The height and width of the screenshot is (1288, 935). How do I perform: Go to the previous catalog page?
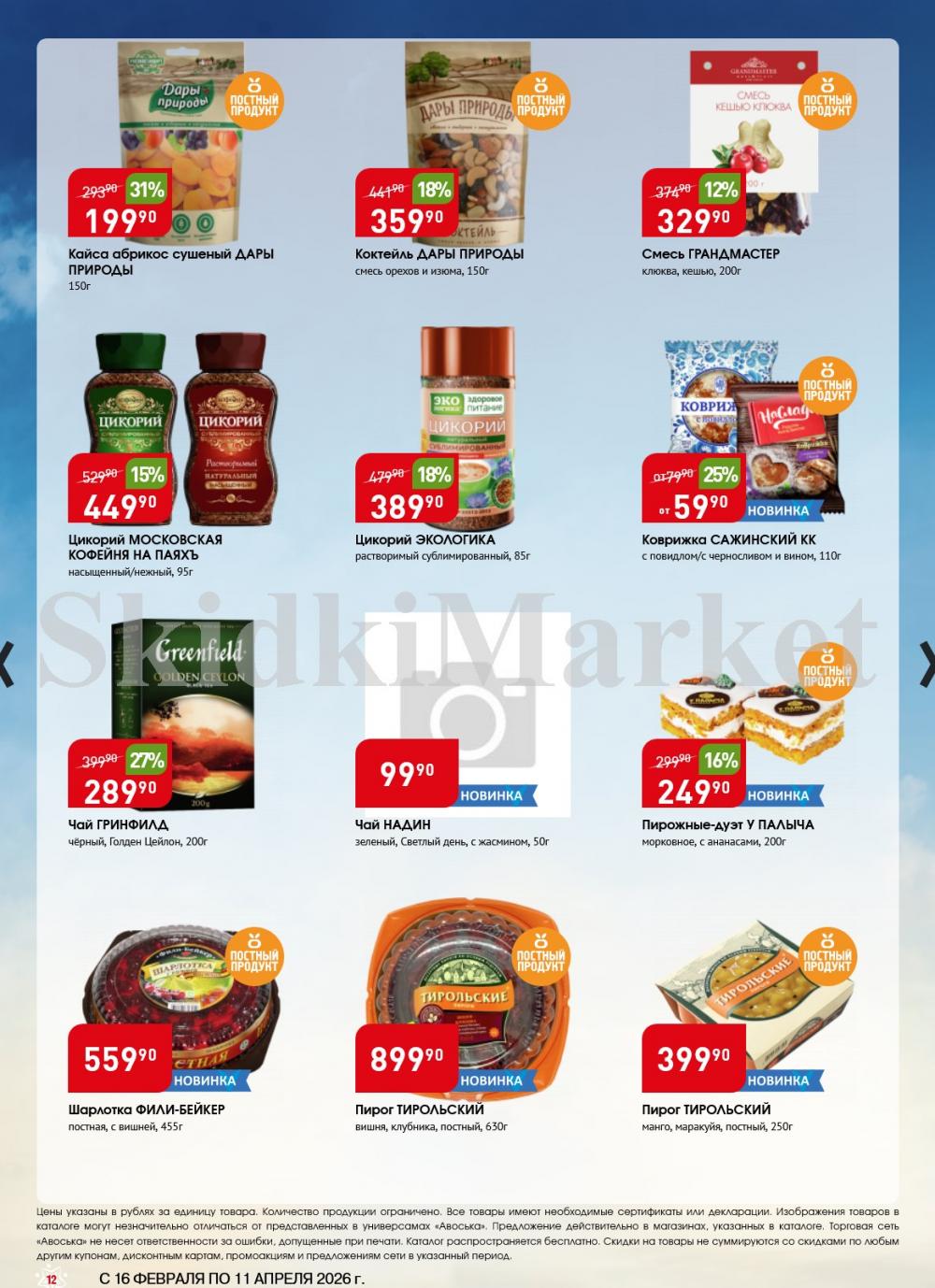(6, 664)
